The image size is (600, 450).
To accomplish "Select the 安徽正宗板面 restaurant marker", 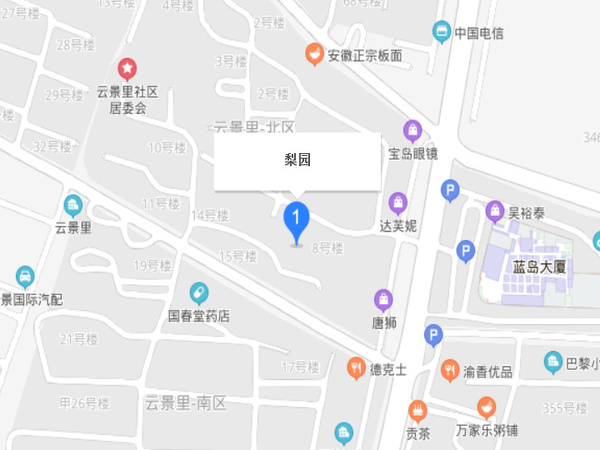I will 316,54.
